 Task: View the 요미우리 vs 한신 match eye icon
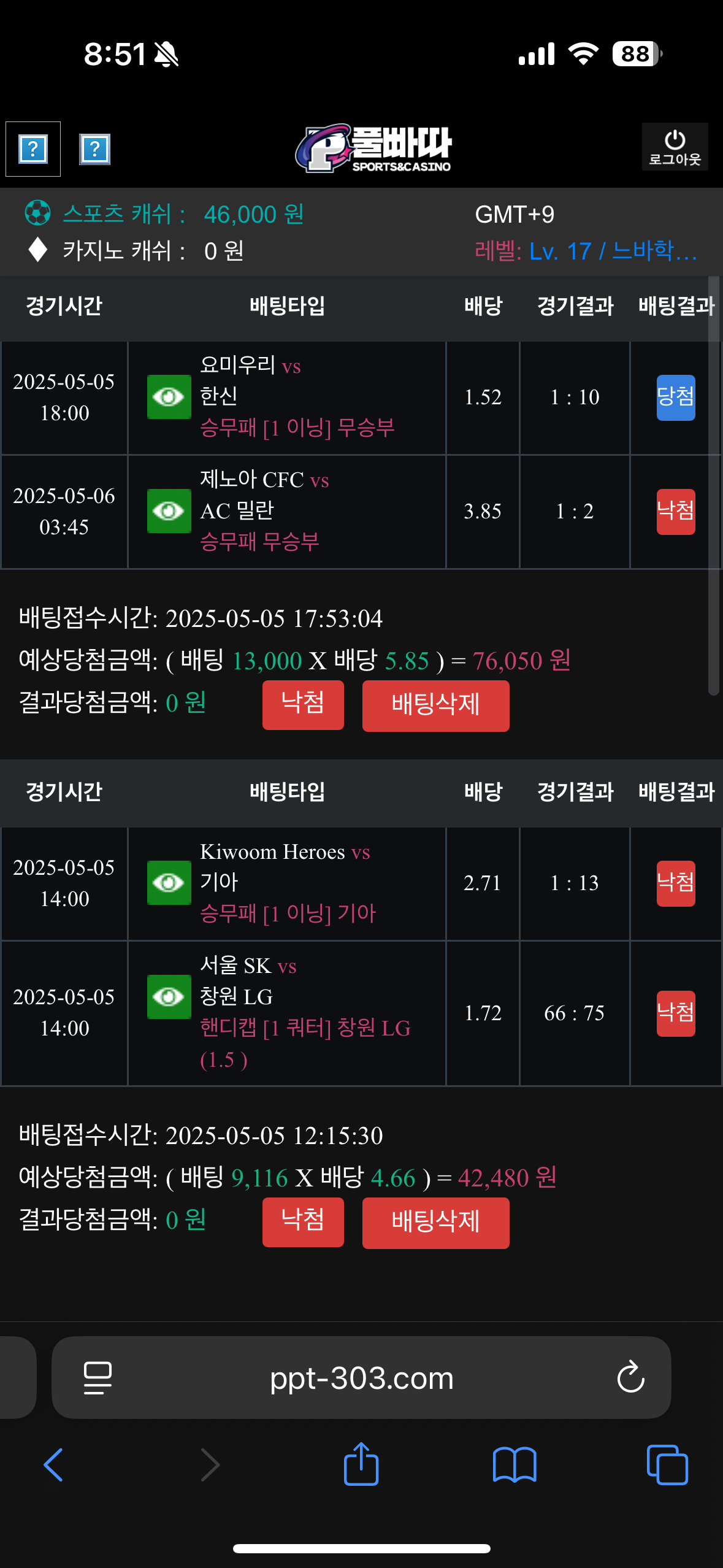[169, 397]
